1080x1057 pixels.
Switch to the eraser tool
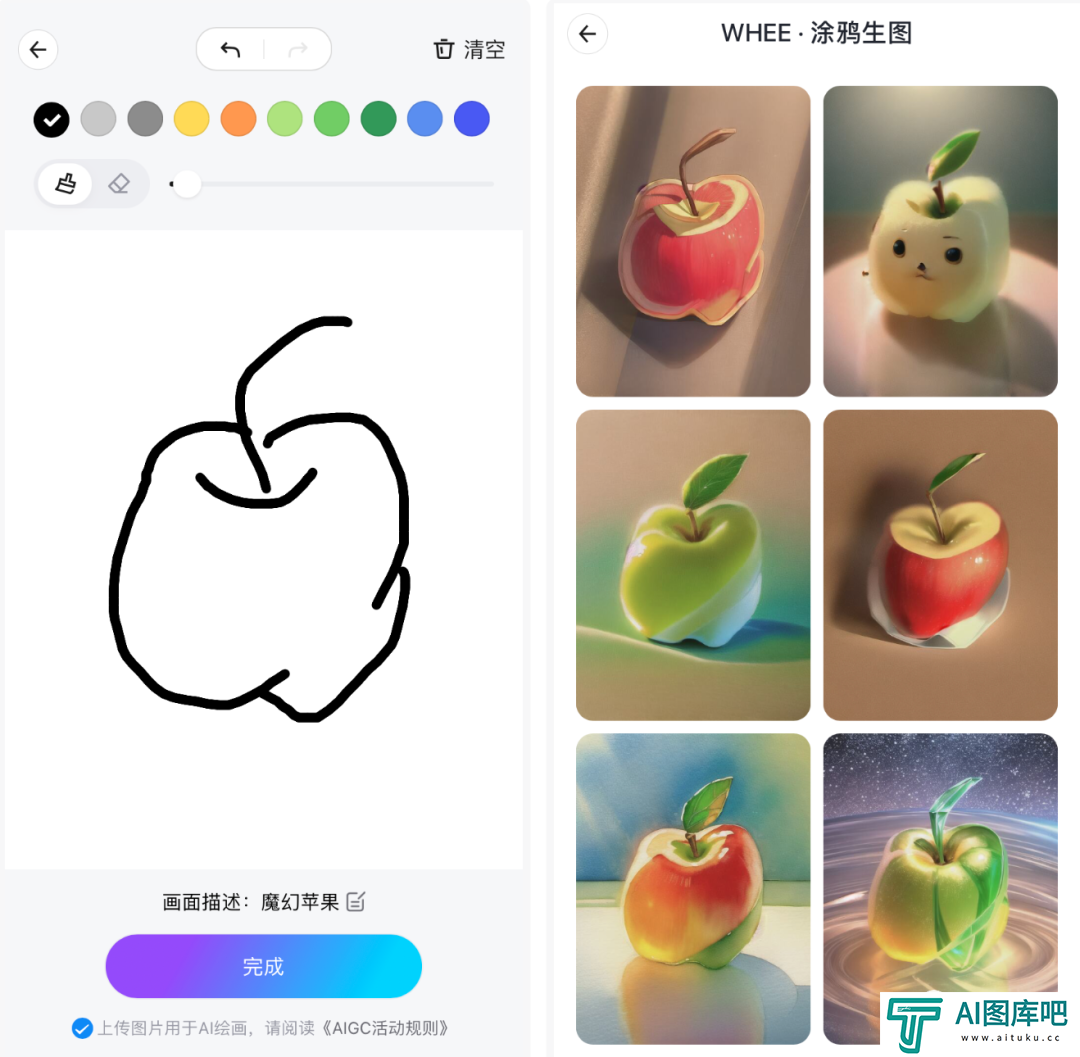click(119, 184)
